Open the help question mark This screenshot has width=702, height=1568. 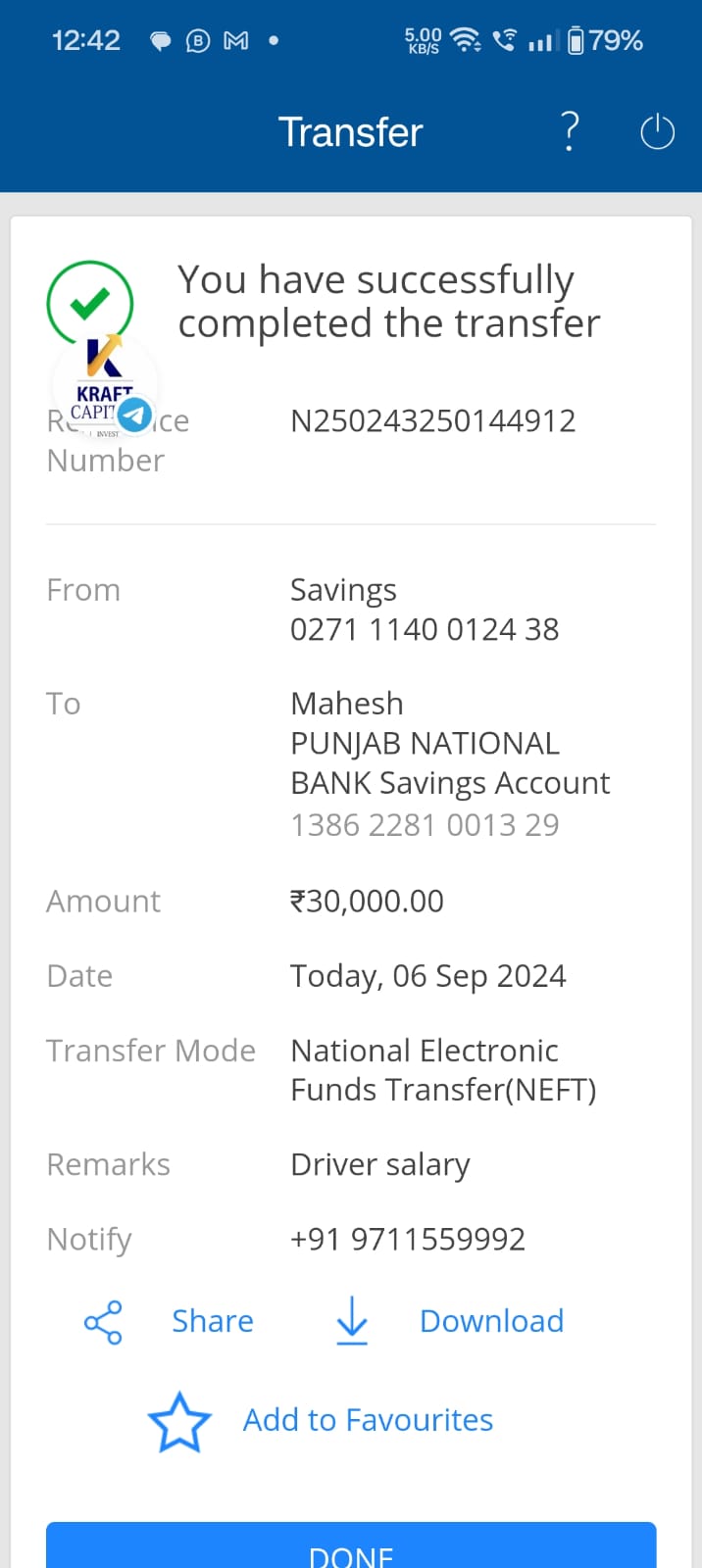pos(570,131)
